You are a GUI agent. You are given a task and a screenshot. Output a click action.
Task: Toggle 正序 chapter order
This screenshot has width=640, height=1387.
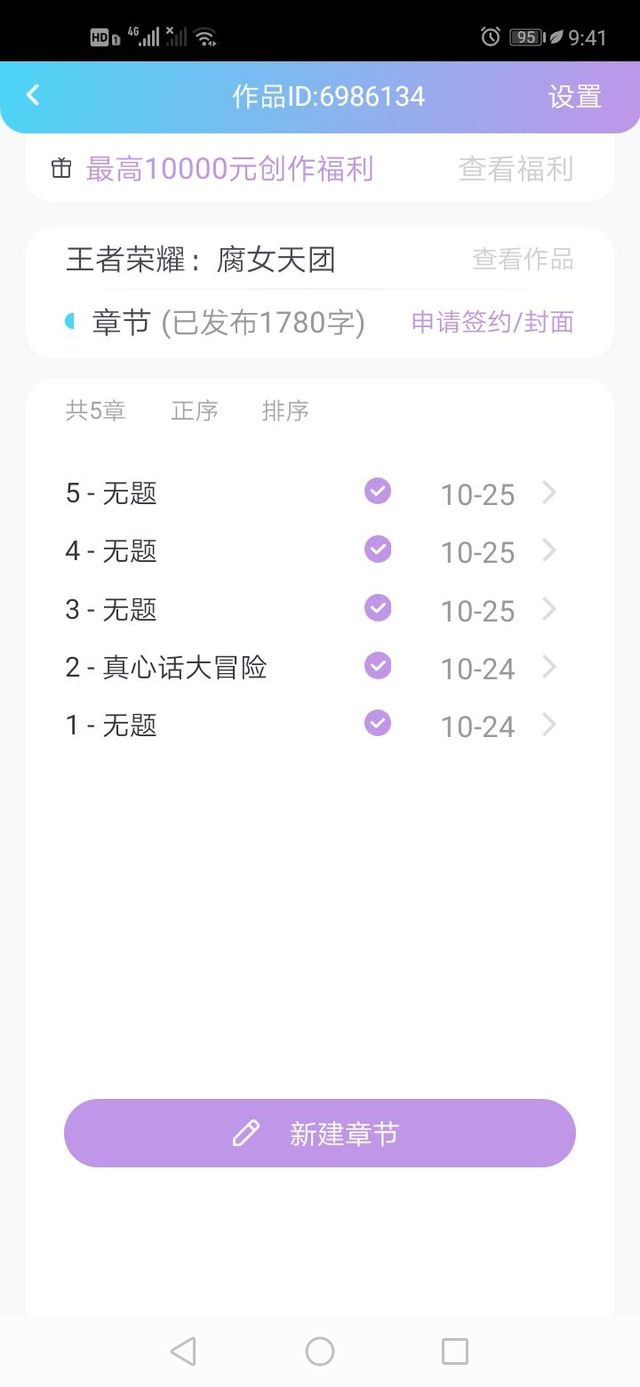pos(195,411)
